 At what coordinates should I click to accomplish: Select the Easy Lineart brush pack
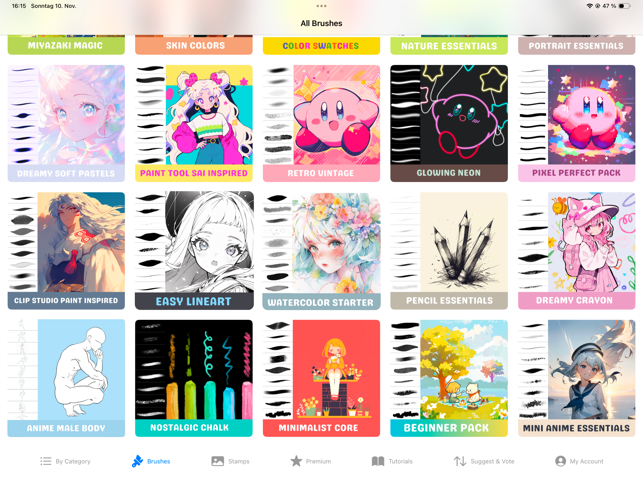point(194,250)
